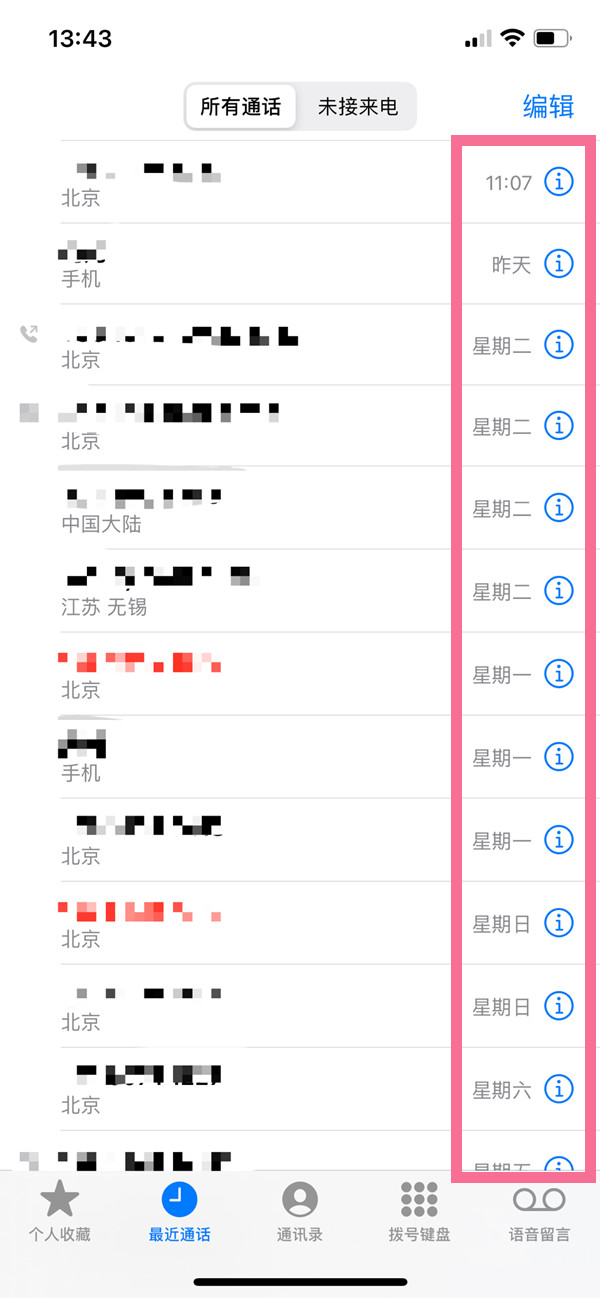Open the 拨号键盘 tab
Image resolution: width=600 pixels, height=1298 pixels.
click(x=419, y=1211)
